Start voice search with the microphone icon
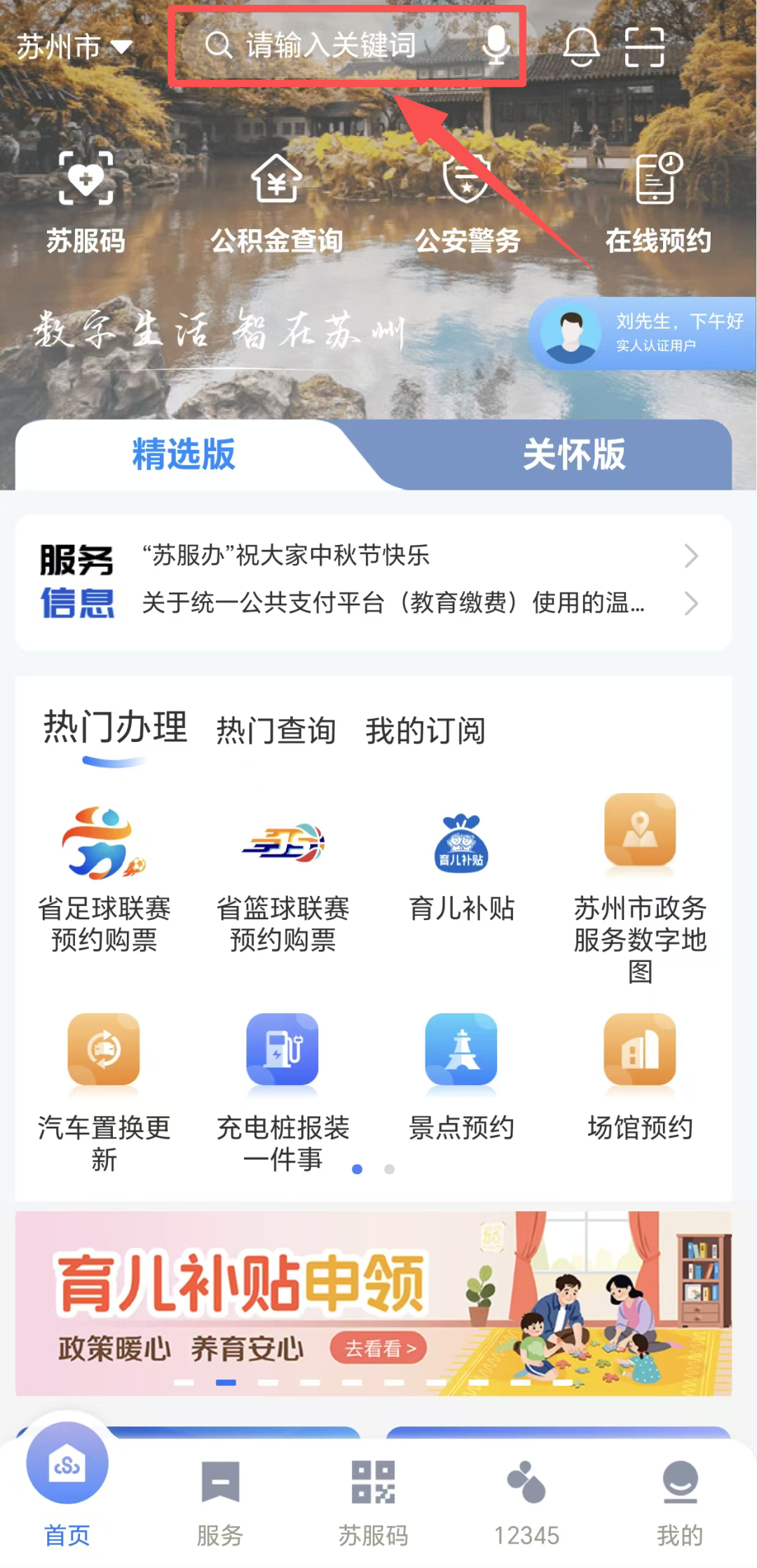Image resolution: width=757 pixels, height=1568 pixels. click(x=496, y=46)
